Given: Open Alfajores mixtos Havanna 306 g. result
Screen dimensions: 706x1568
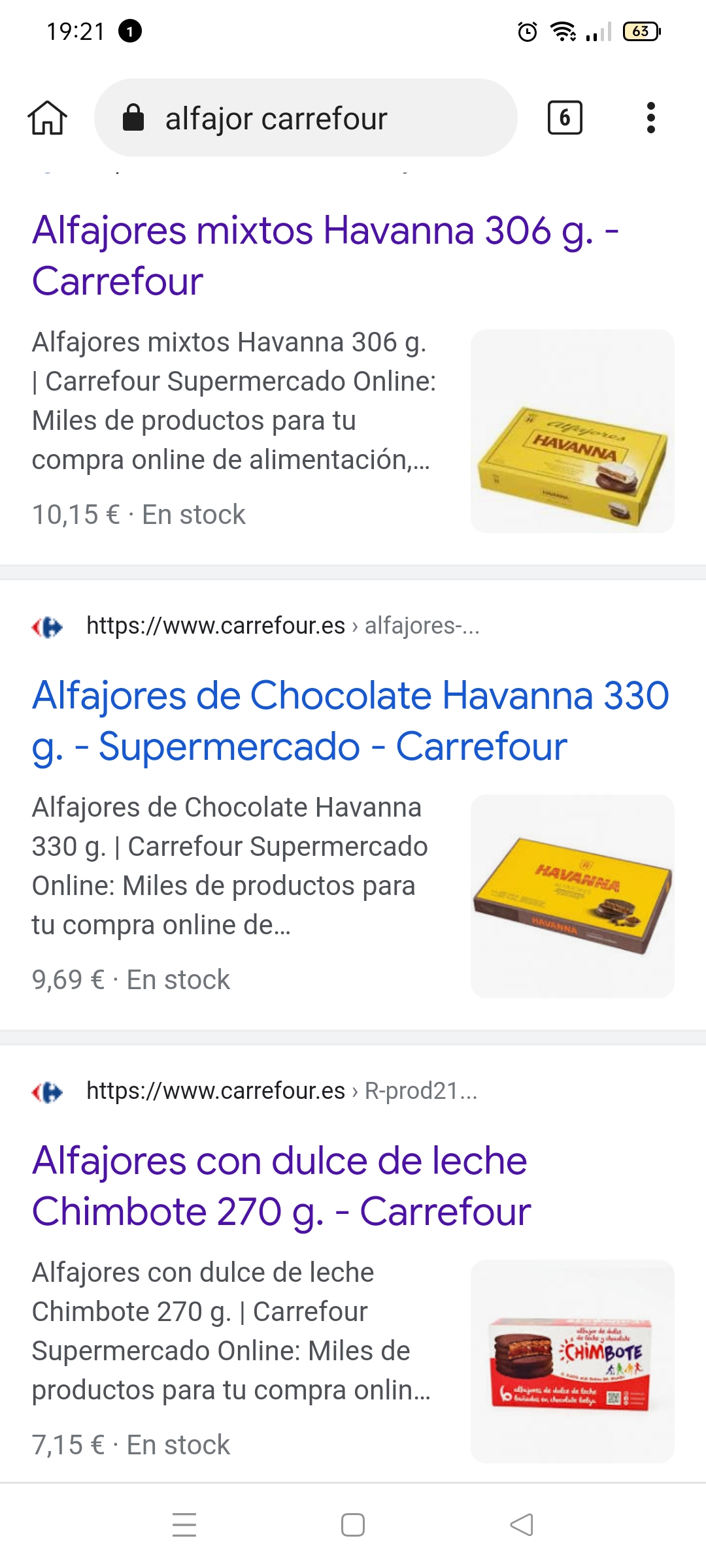Looking at the screenshot, I should tap(325, 255).
